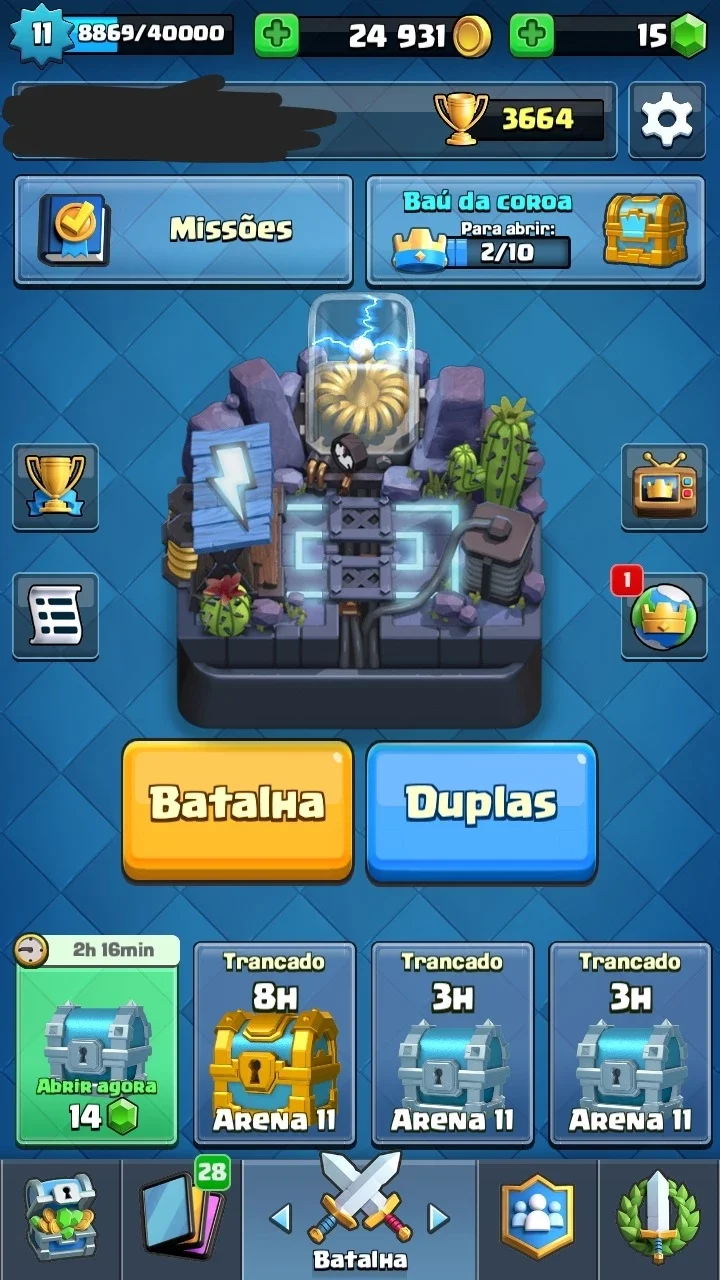
Task: Tap the left arrow beside Batalha tab
Action: click(281, 1217)
